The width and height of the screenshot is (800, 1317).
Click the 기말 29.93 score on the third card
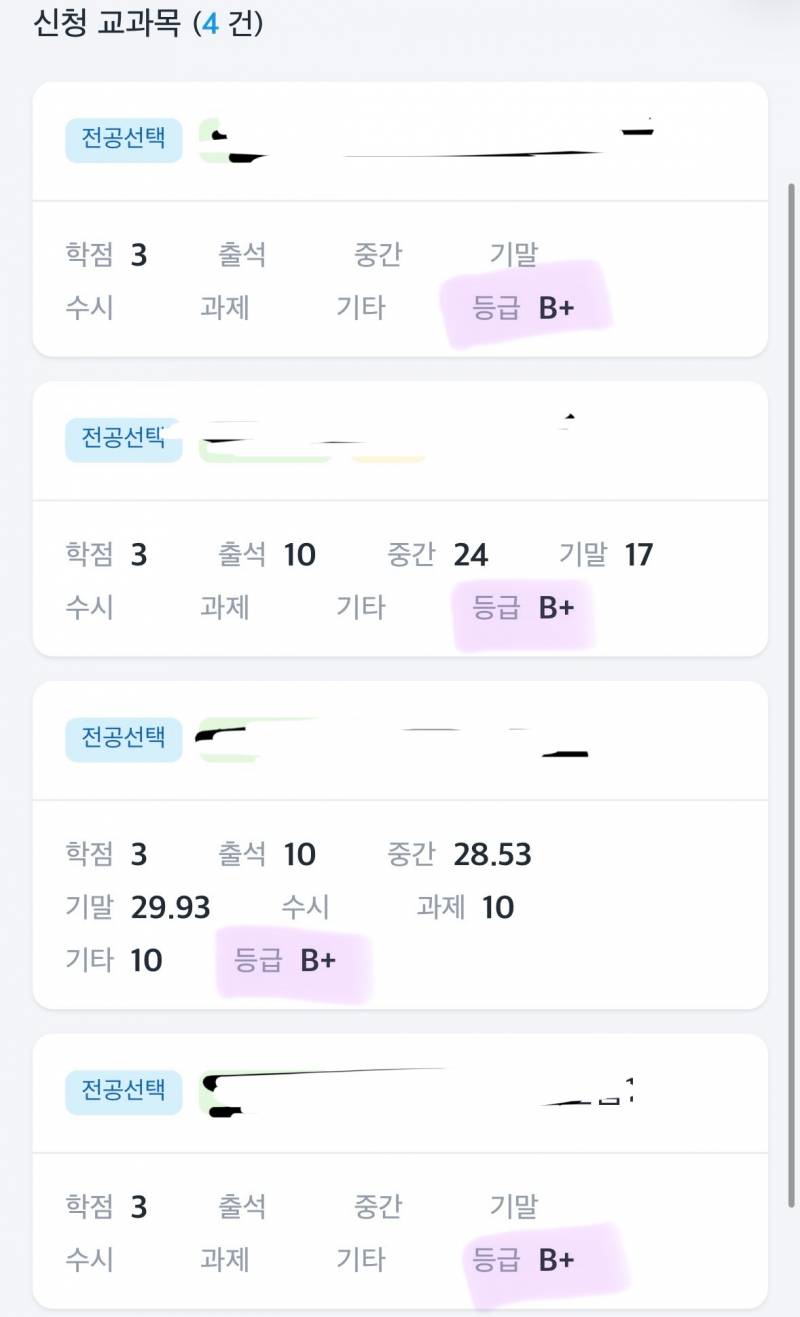[135, 907]
